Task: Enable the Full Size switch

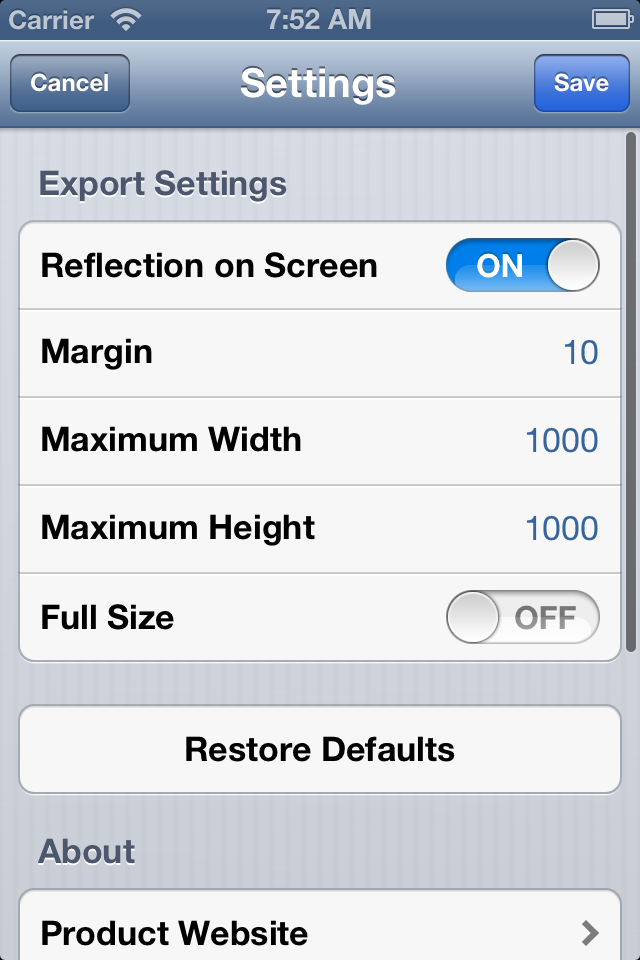Action: (522, 617)
